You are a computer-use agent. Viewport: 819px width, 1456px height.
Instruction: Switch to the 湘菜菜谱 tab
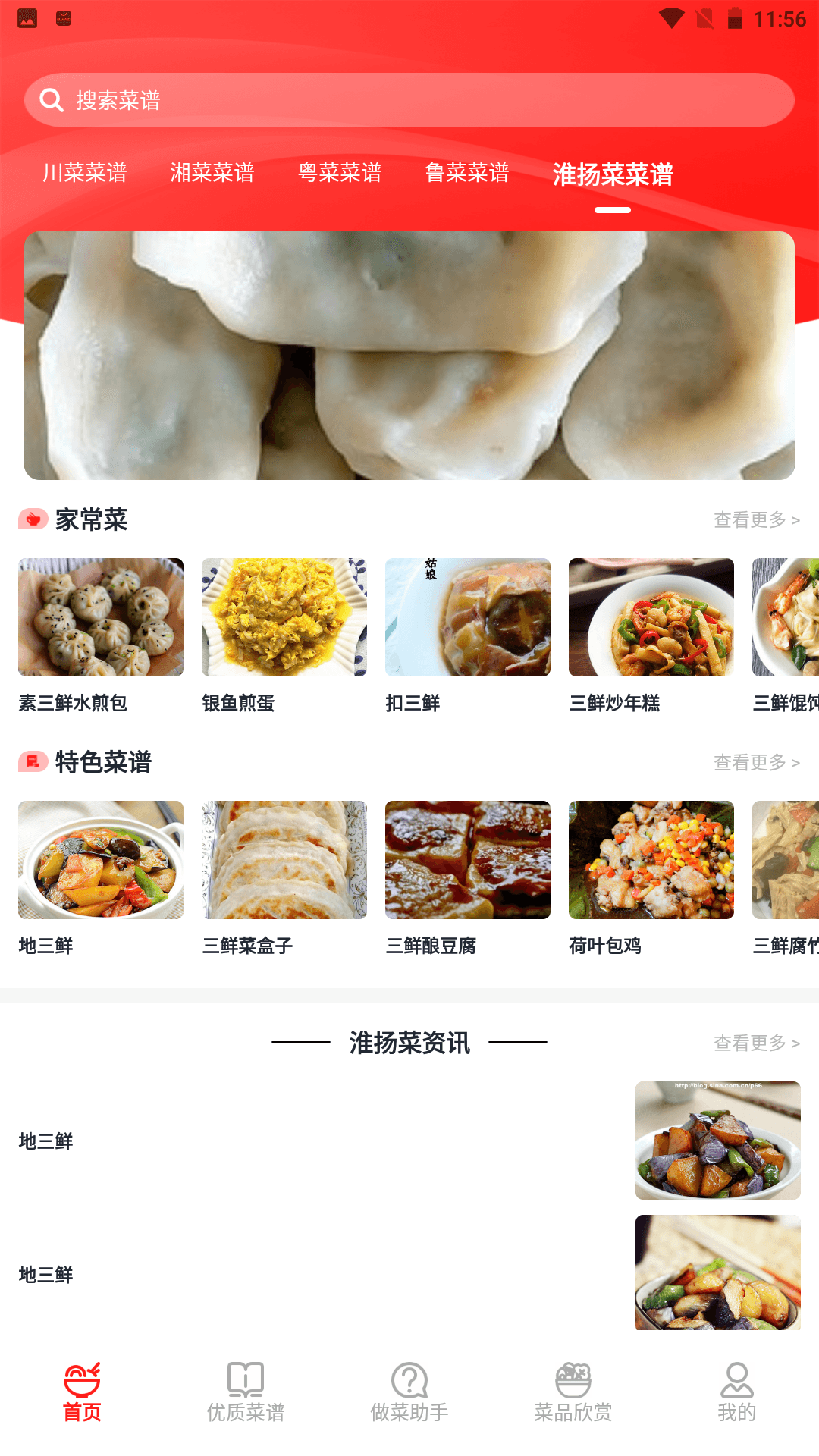click(x=212, y=173)
